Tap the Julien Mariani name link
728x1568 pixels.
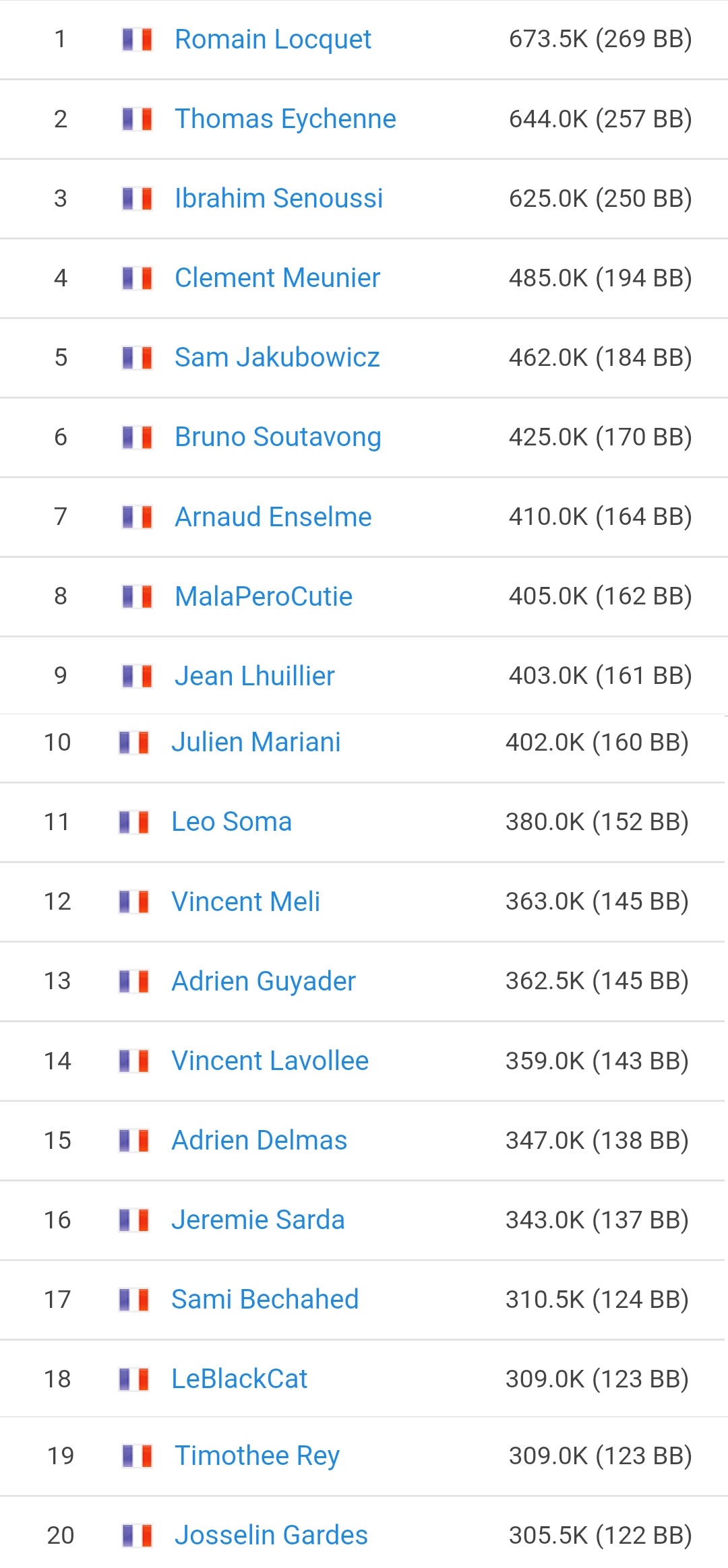click(256, 742)
